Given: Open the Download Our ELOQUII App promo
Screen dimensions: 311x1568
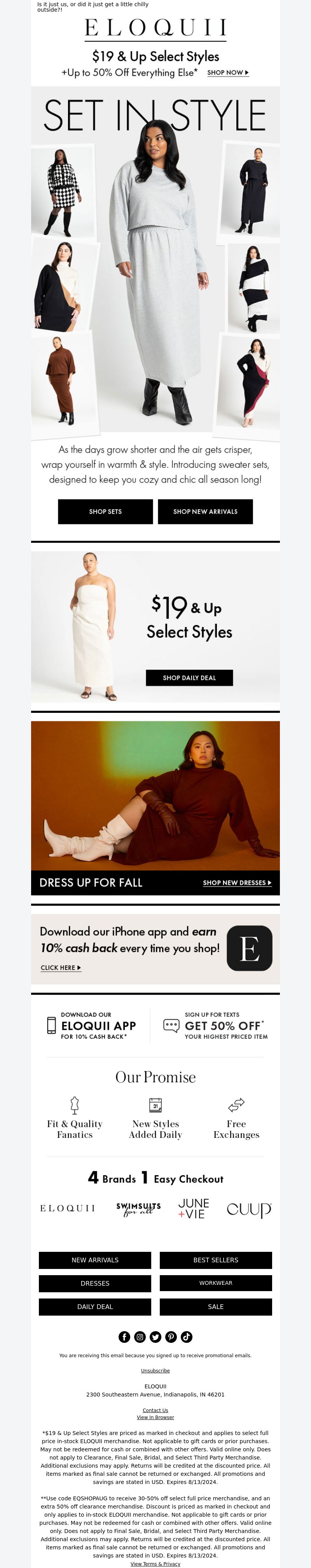Looking at the screenshot, I should pyautogui.click(x=91, y=1025).
